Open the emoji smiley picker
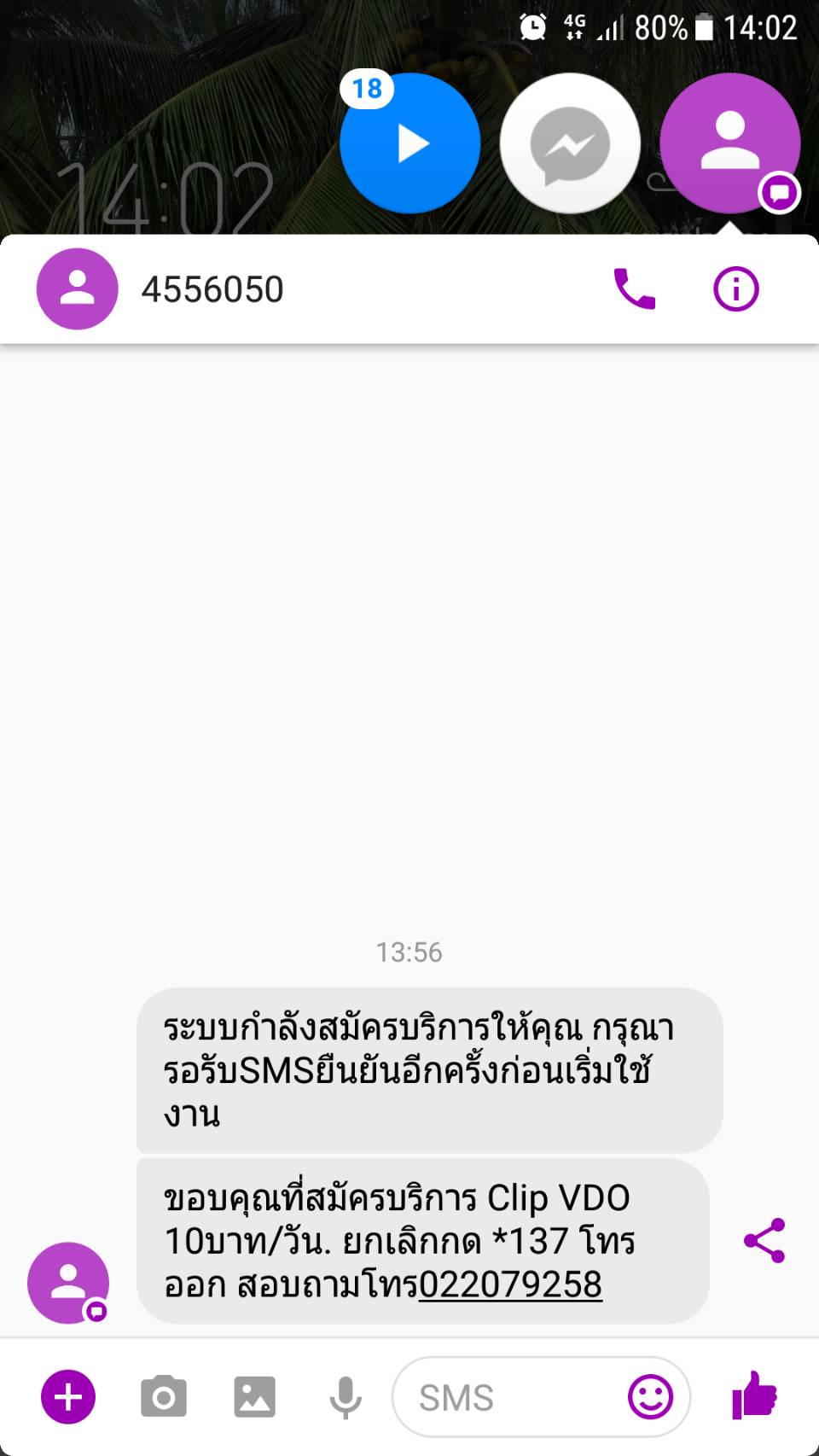 [650, 1397]
